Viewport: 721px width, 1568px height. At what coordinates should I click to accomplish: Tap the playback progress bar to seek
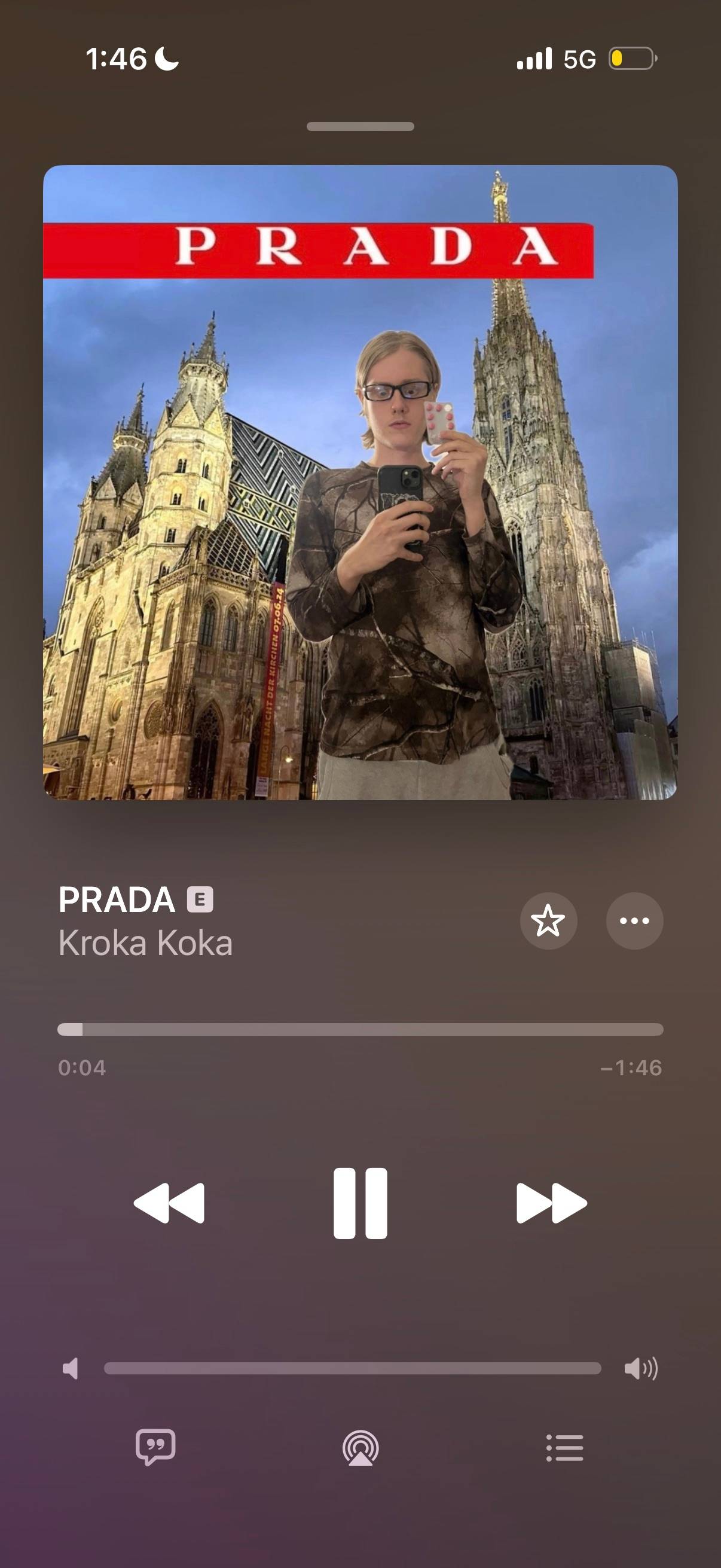tap(360, 1029)
